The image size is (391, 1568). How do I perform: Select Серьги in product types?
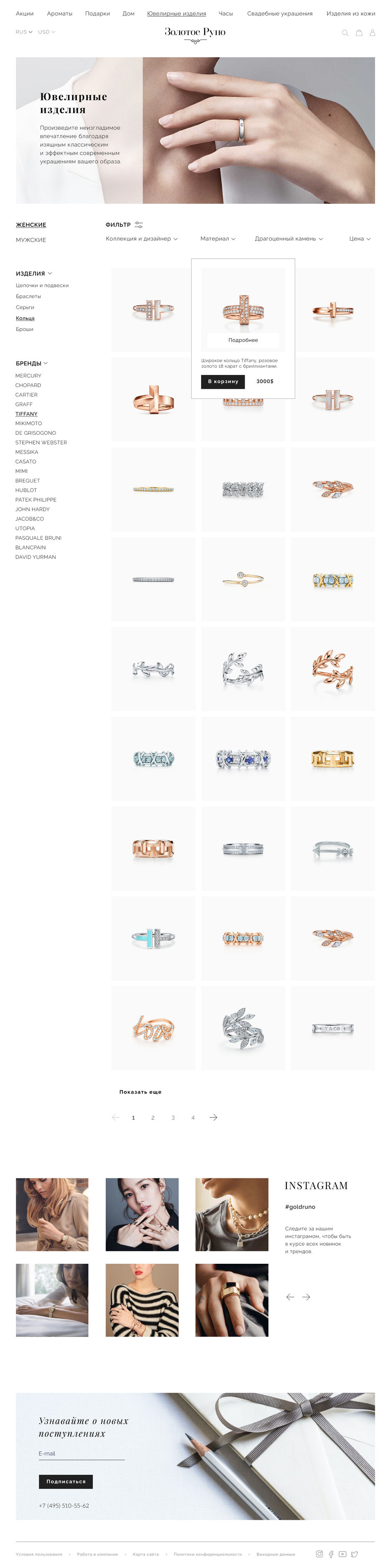click(25, 308)
